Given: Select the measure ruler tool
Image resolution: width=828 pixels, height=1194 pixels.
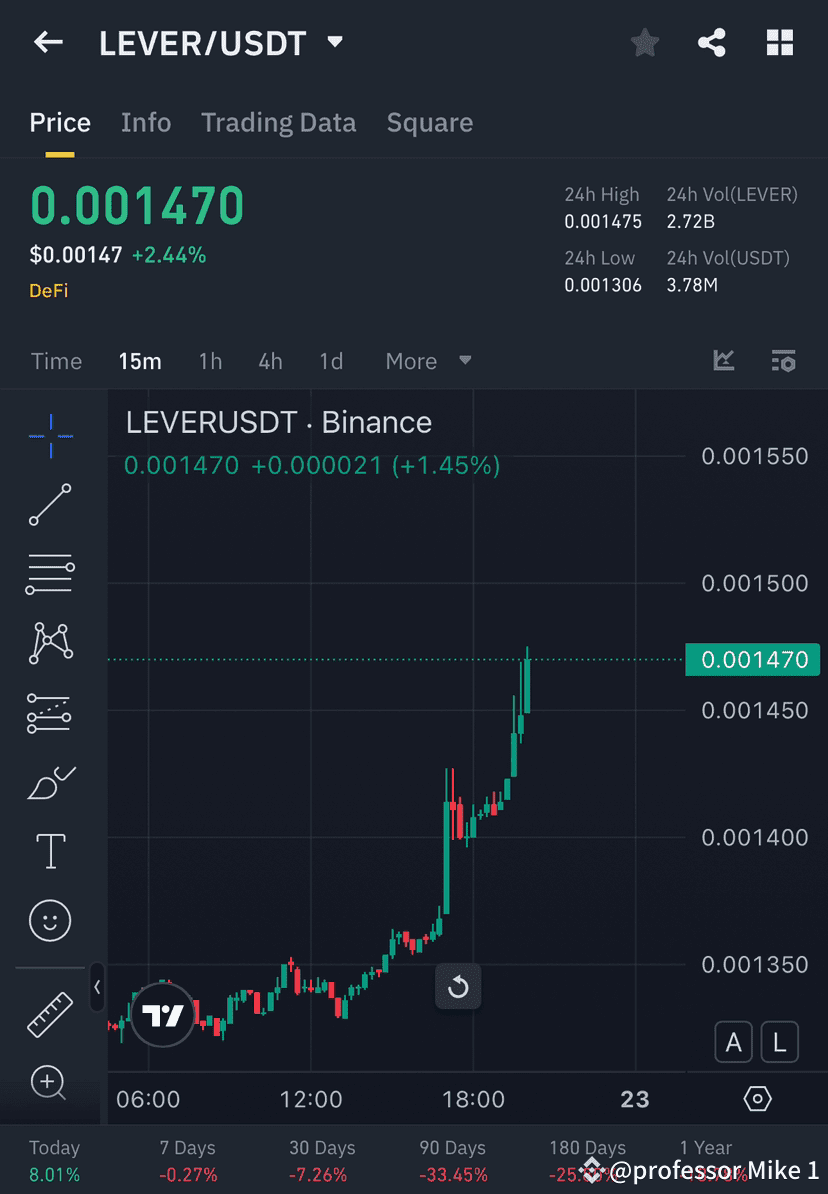Looking at the screenshot, I should click(x=49, y=1013).
